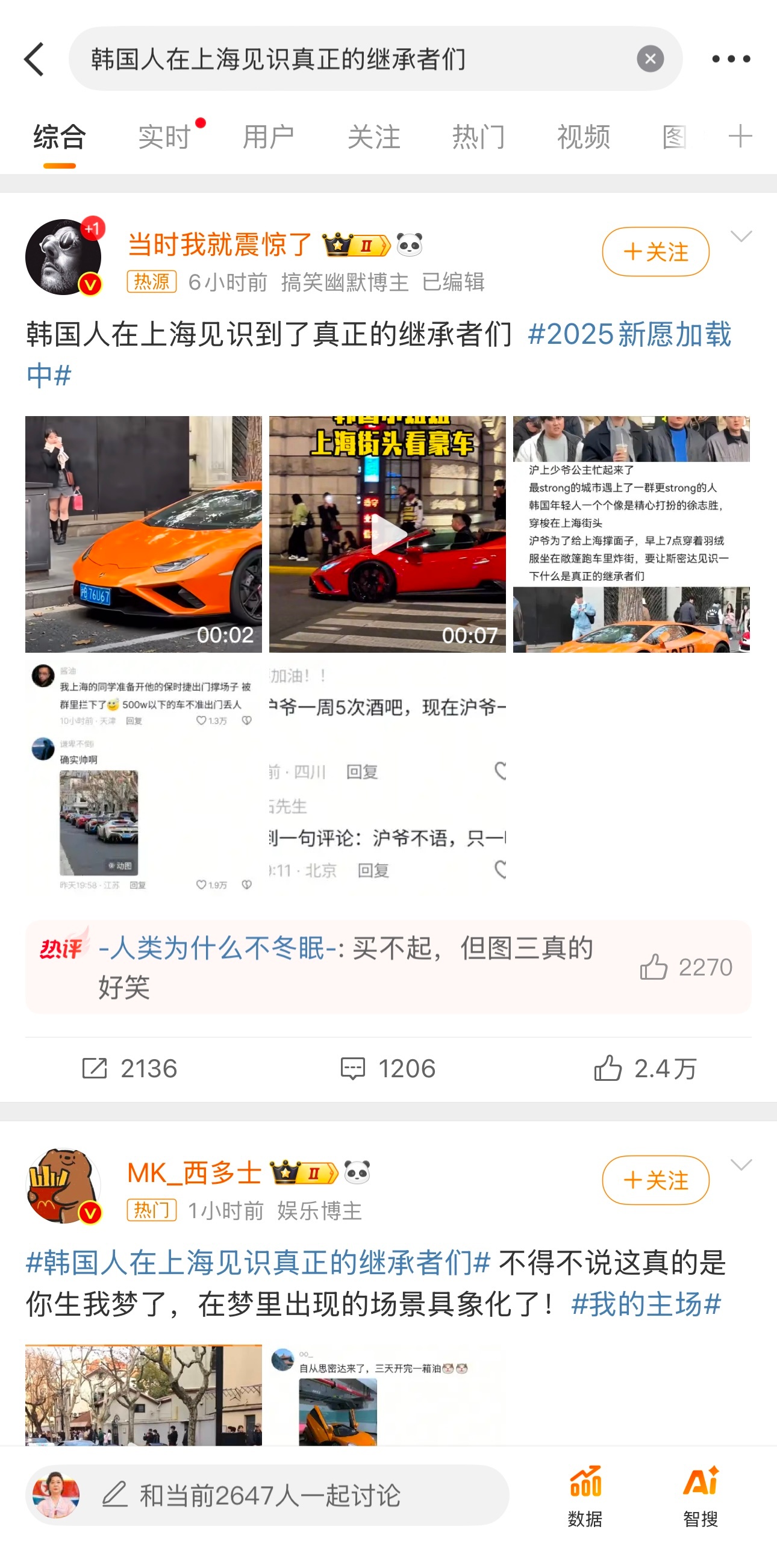This screenshot has height=1568, width=777.
Task: Open the #2025新愿加载中# hashtag
Action: point(628,334)
